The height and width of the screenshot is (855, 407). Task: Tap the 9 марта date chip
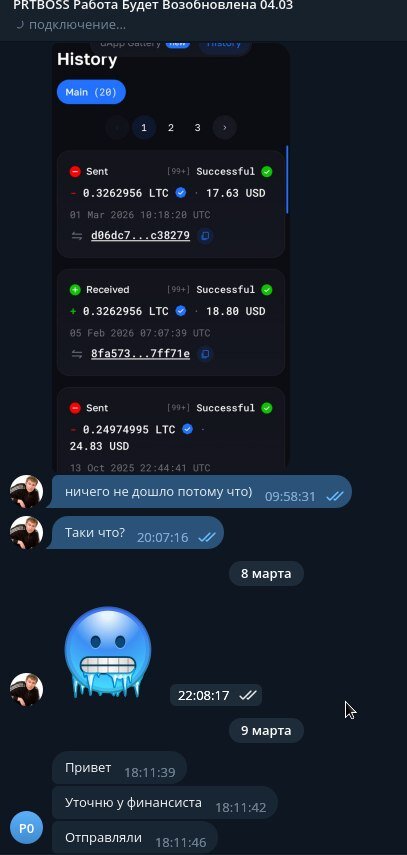tap(266, 730)
